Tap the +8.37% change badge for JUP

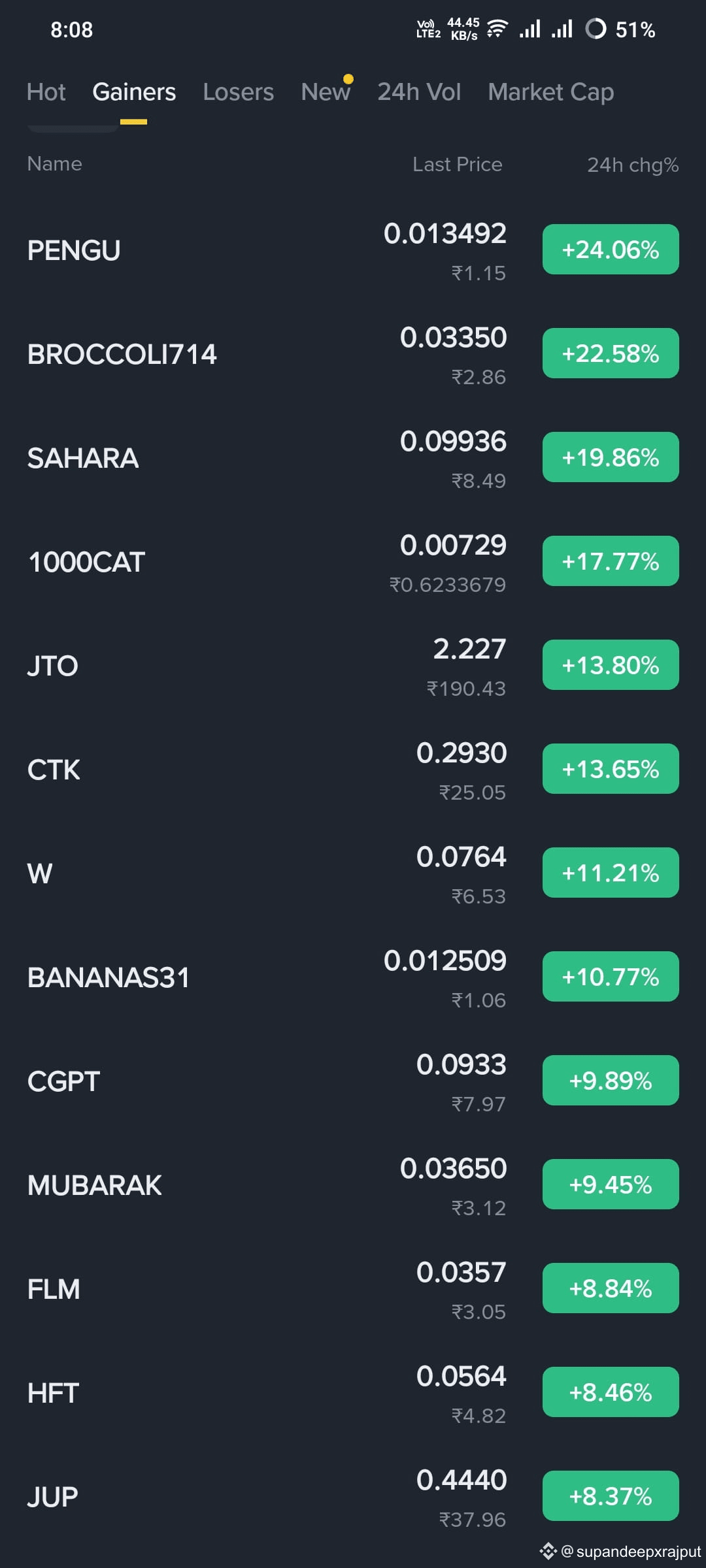click(x=611, y=1496)
